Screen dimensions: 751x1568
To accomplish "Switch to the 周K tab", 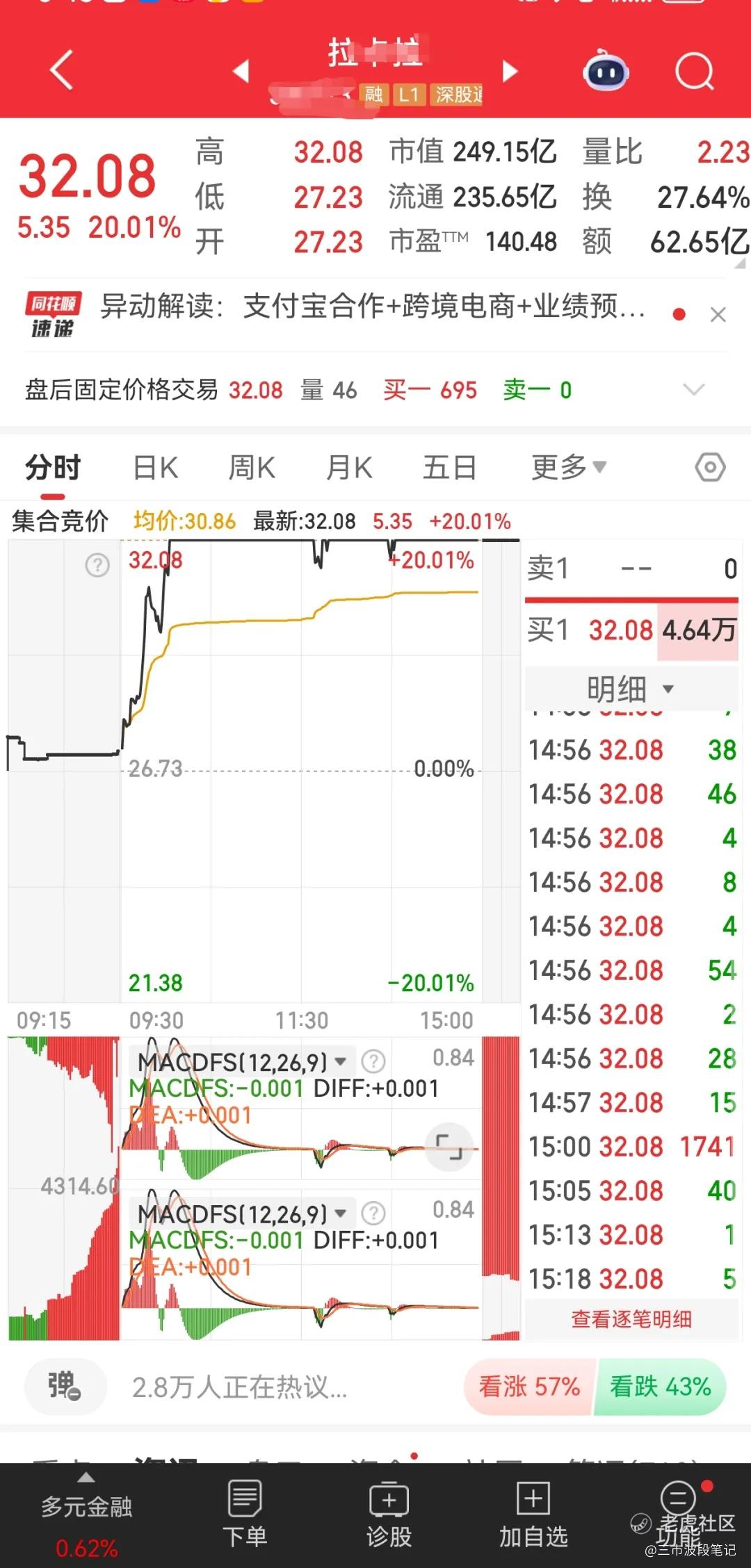I will 252,468.
